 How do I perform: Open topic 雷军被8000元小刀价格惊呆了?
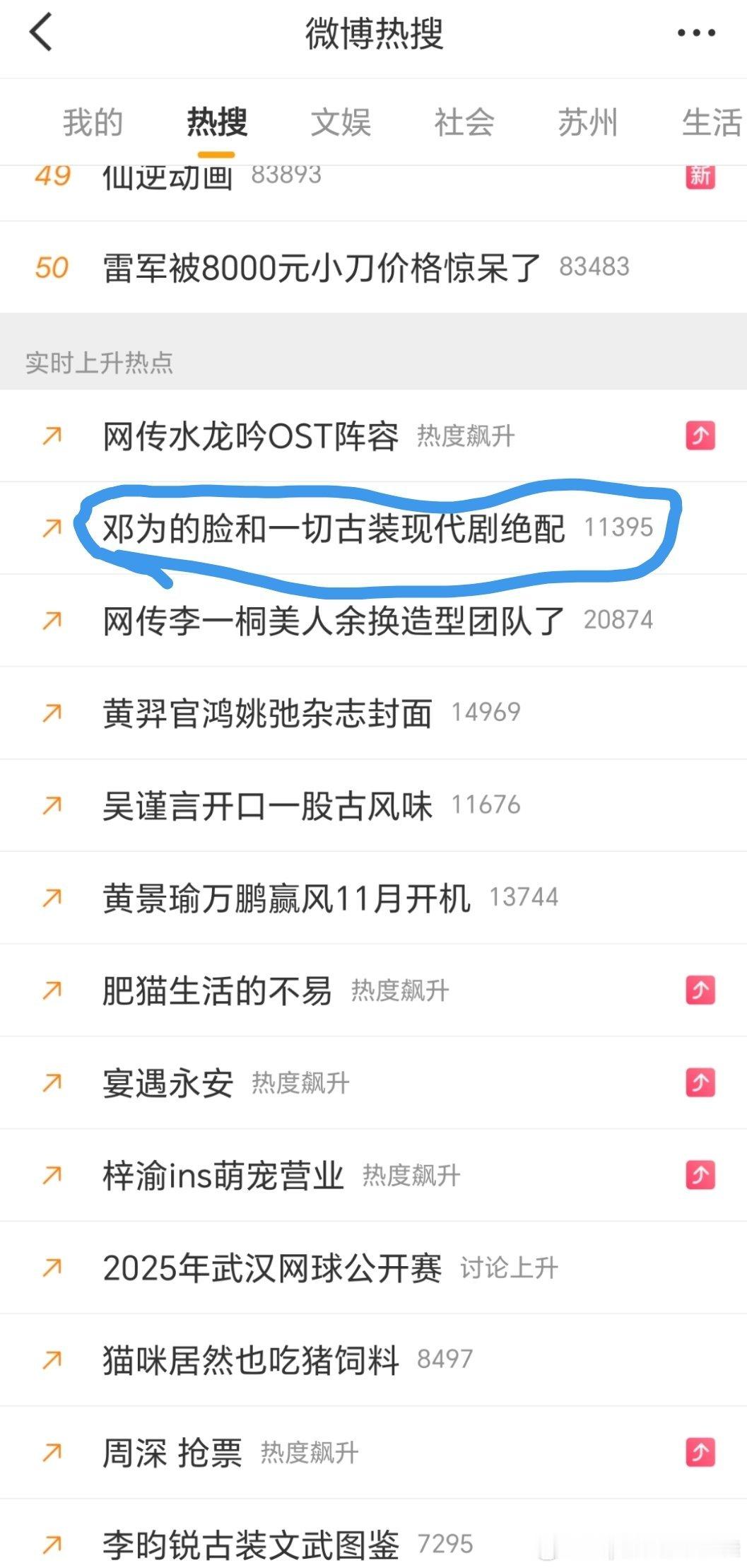322,268
